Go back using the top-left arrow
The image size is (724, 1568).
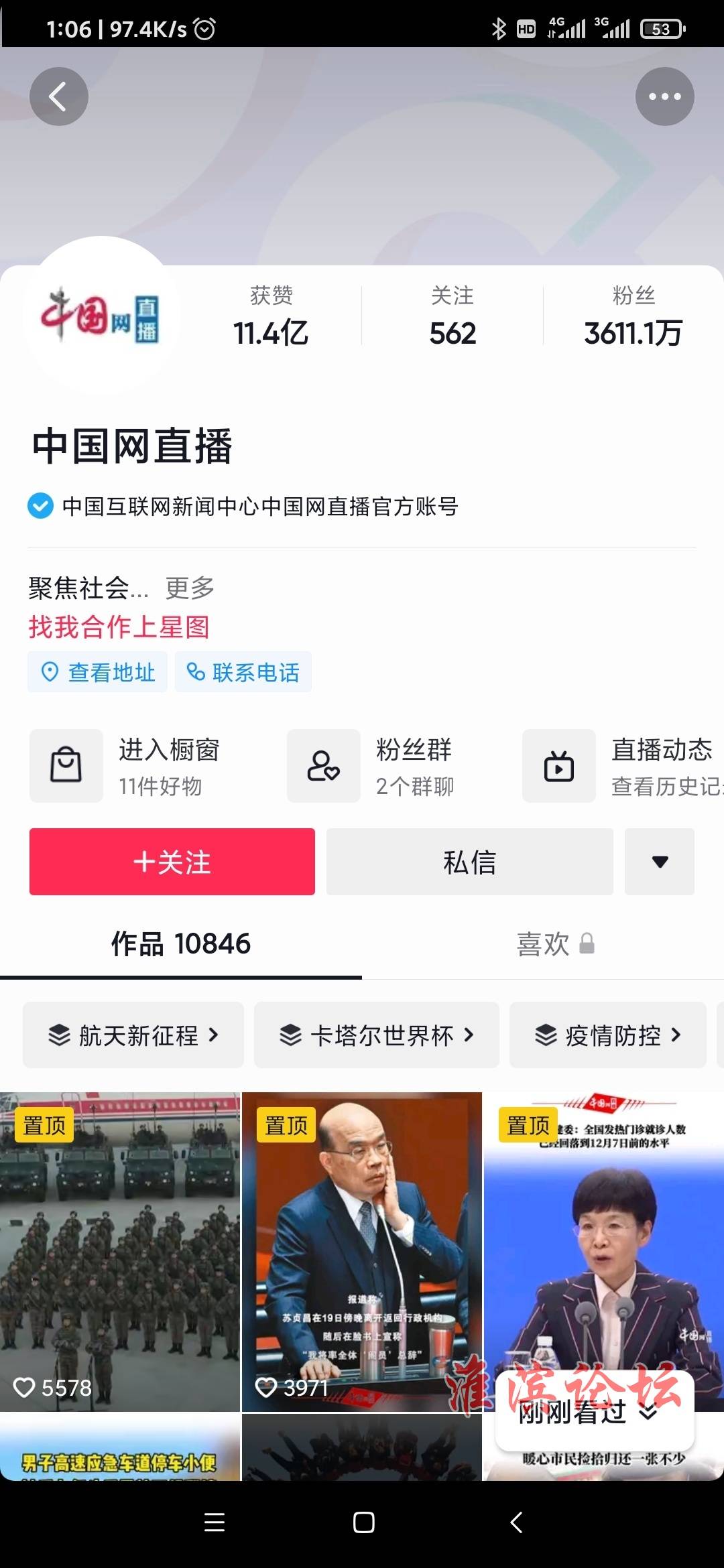59,96
